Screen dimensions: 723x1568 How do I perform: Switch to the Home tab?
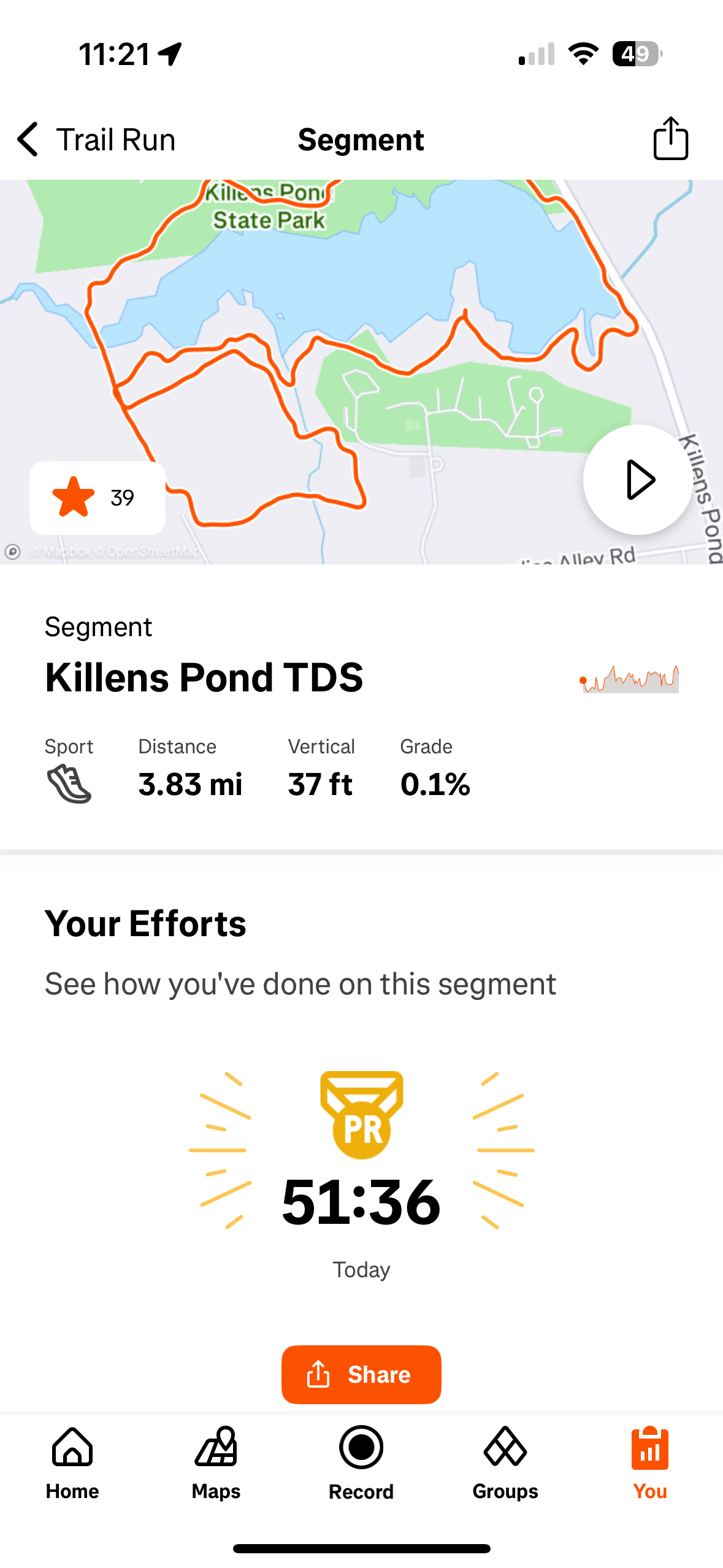point(72,1463)
